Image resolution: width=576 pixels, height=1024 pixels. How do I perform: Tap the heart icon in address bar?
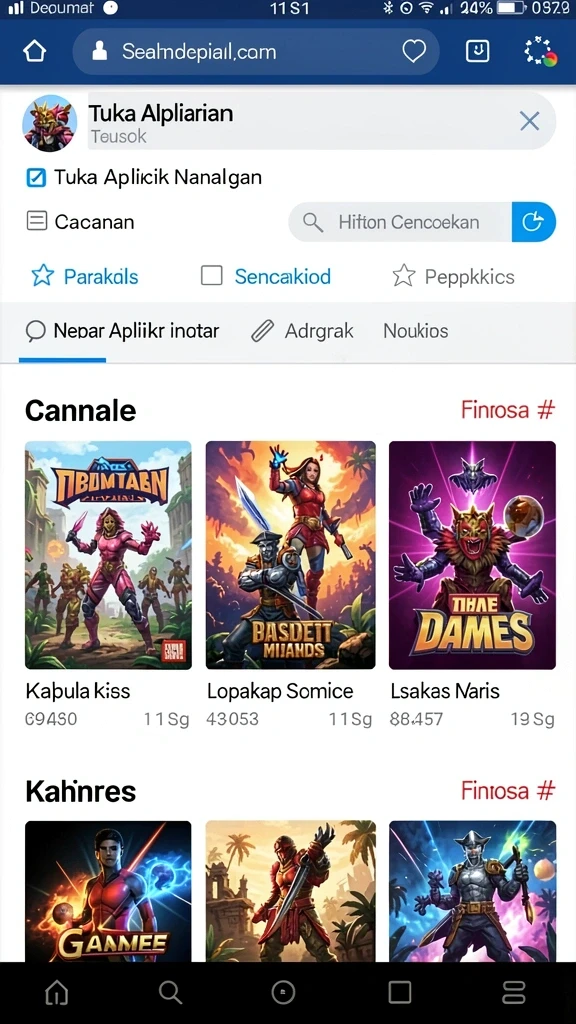click(x=414, y=51)
